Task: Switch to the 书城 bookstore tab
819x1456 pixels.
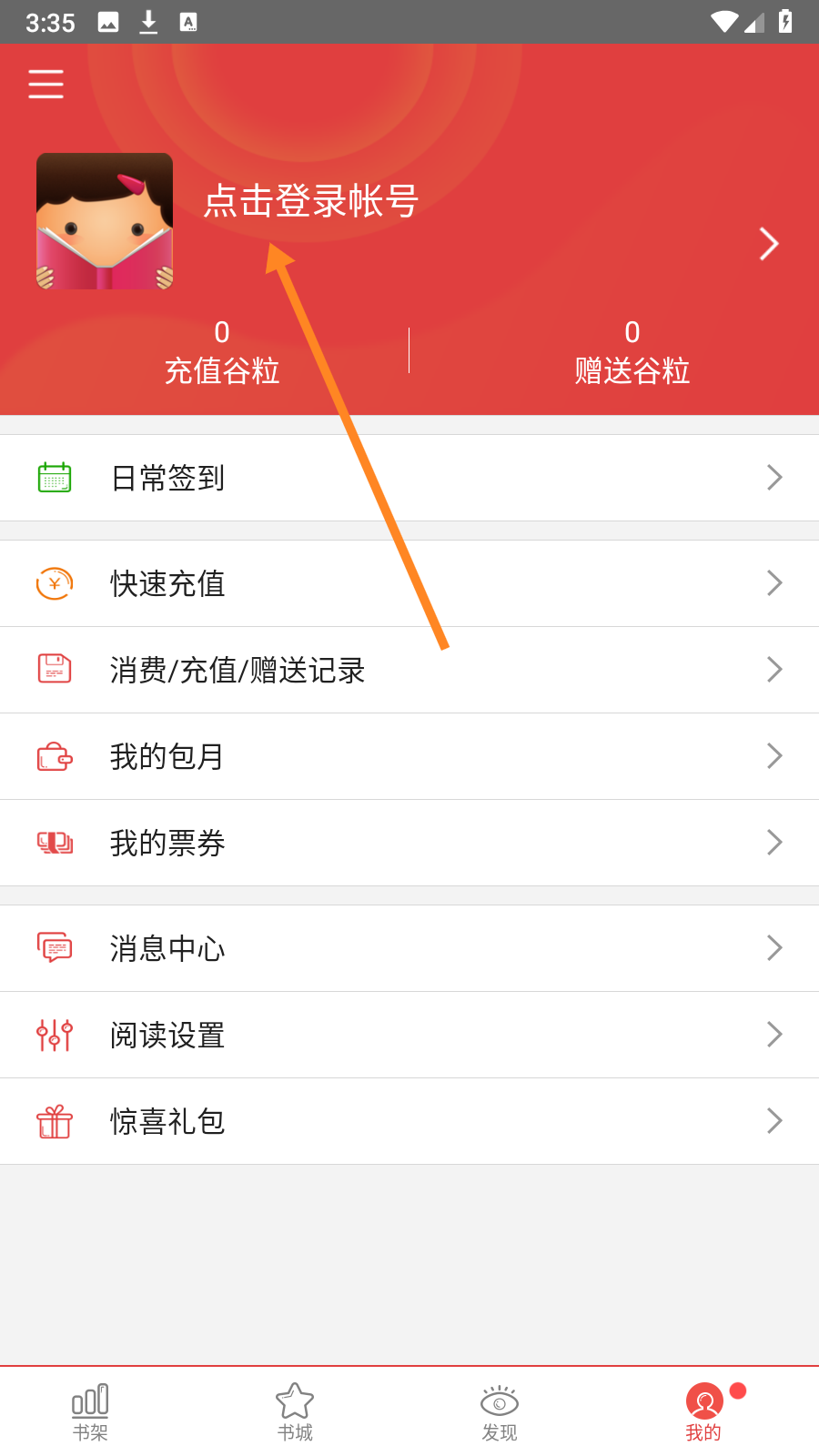Action: point(295,1412)
